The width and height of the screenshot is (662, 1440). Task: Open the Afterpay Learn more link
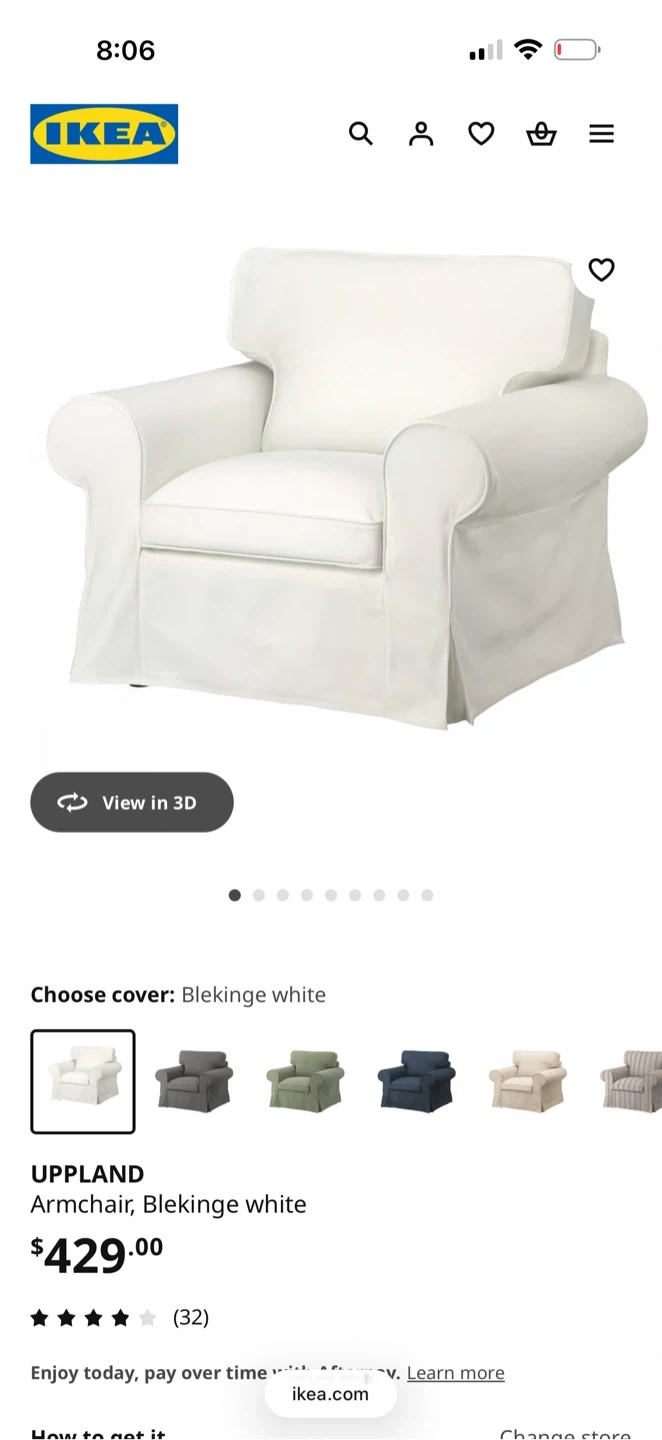455,1373
